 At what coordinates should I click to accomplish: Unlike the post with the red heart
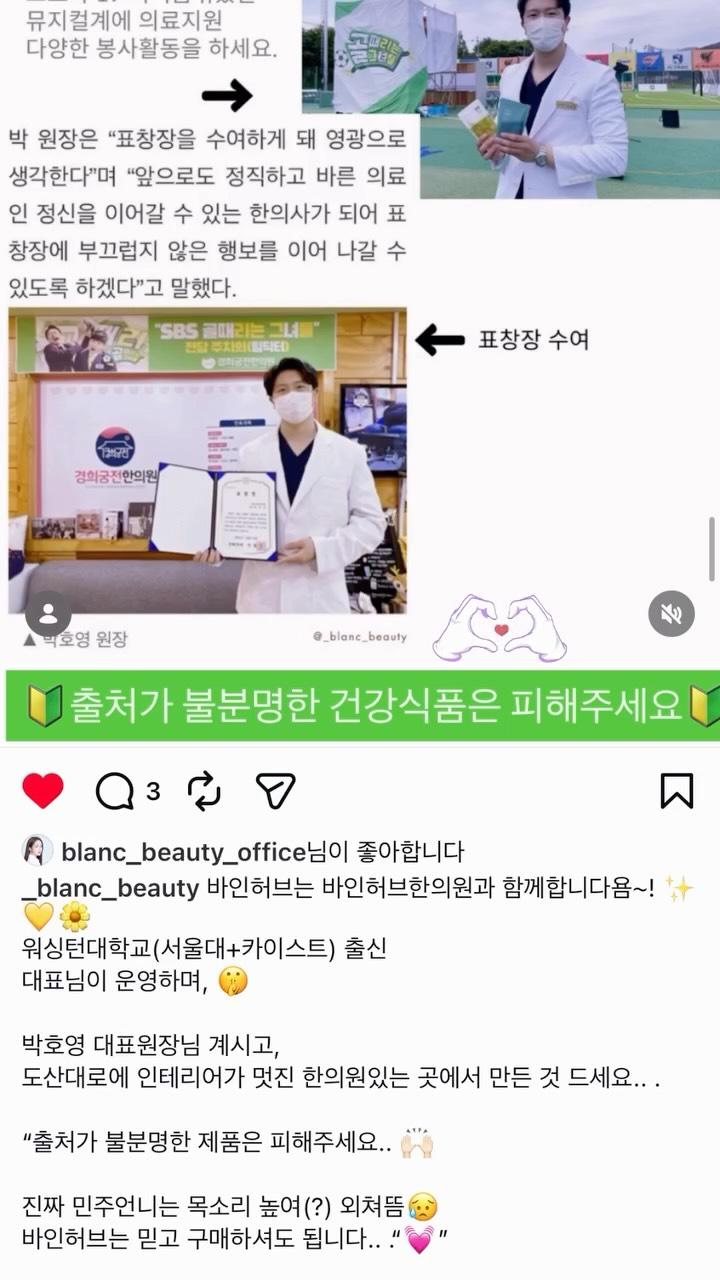click(43, 791)
